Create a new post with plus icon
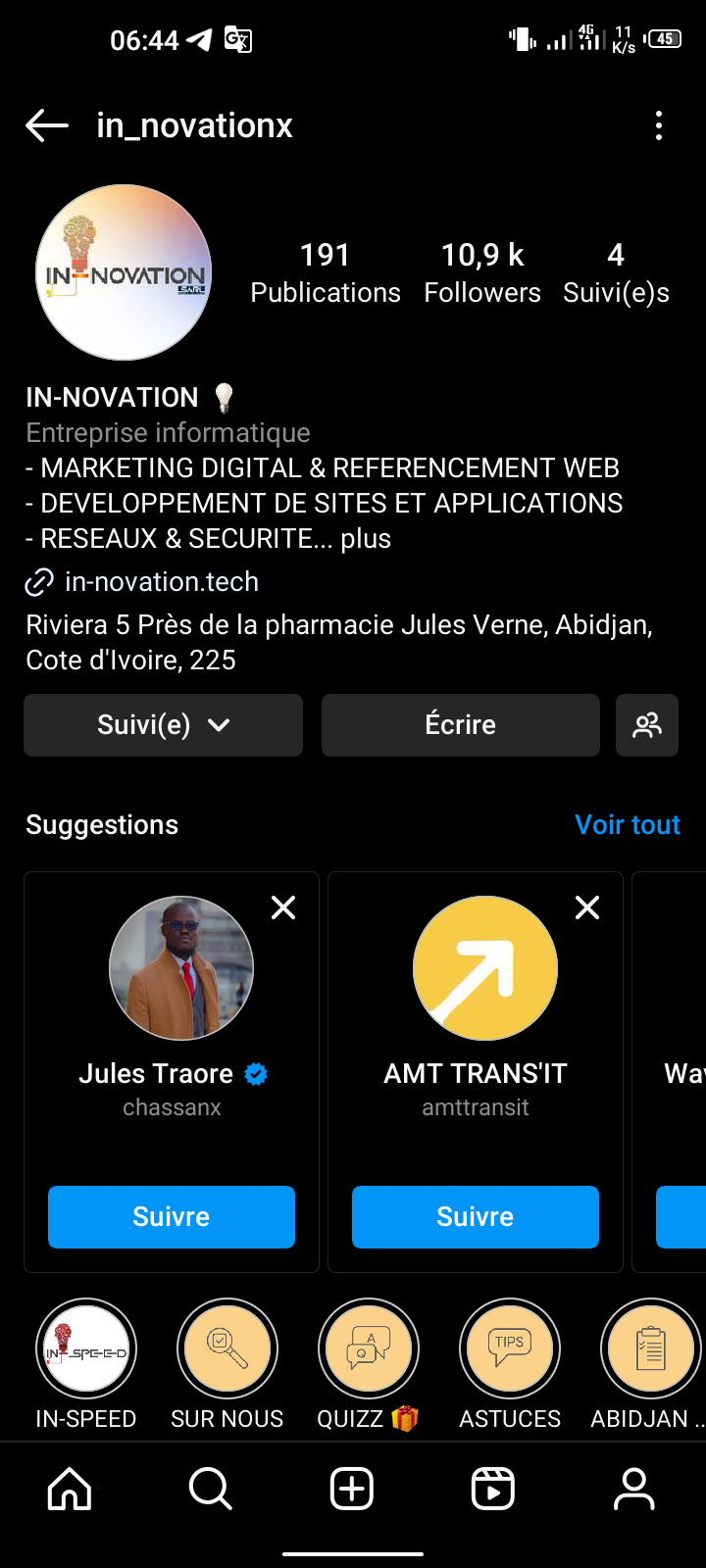This screenshot has height=1568, width=706. pyautogui.click(x=352, y=1490)
